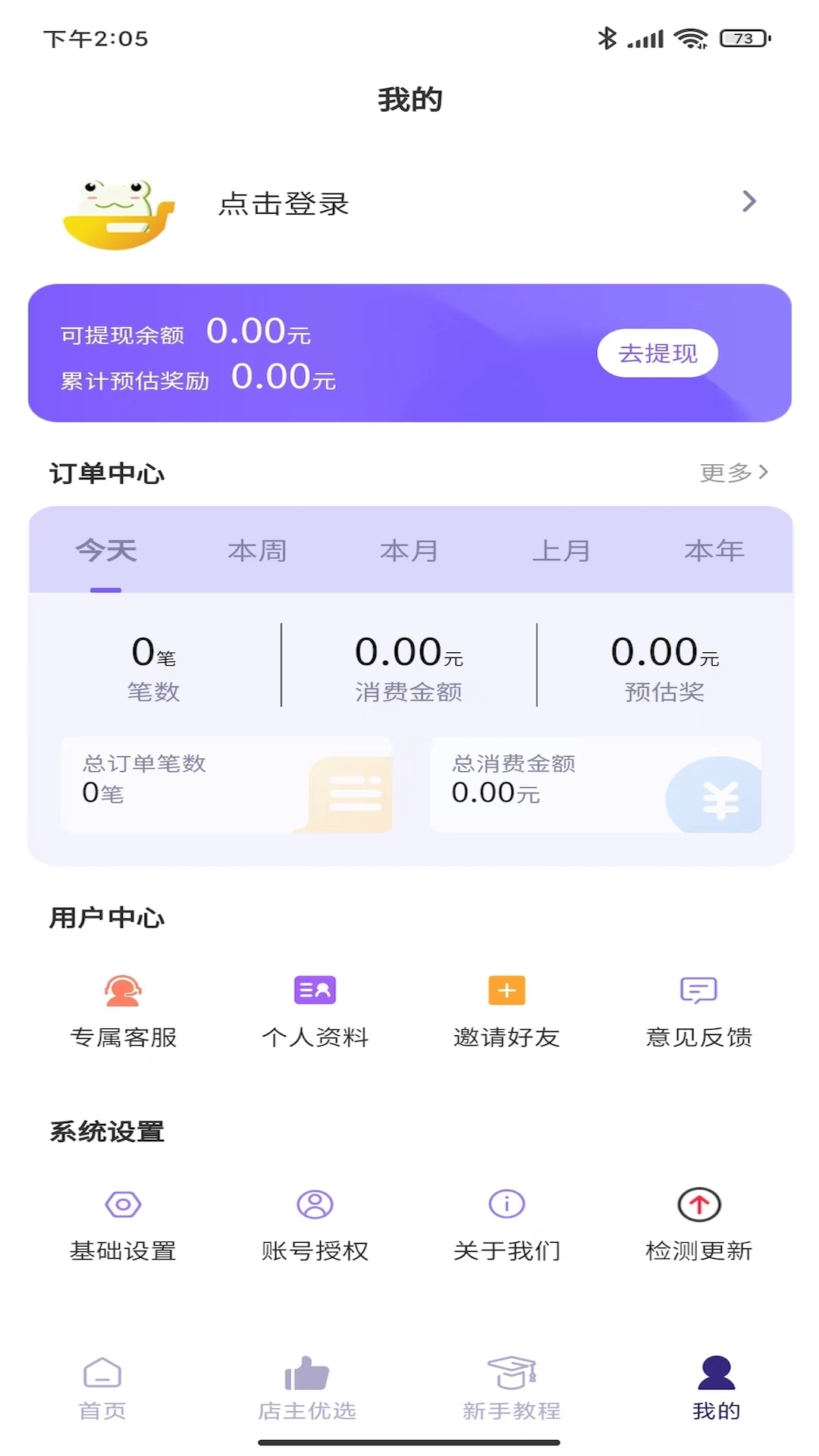Open the login arrow chevron
This screenshot has height=1456, width=819.
(750, 201)
